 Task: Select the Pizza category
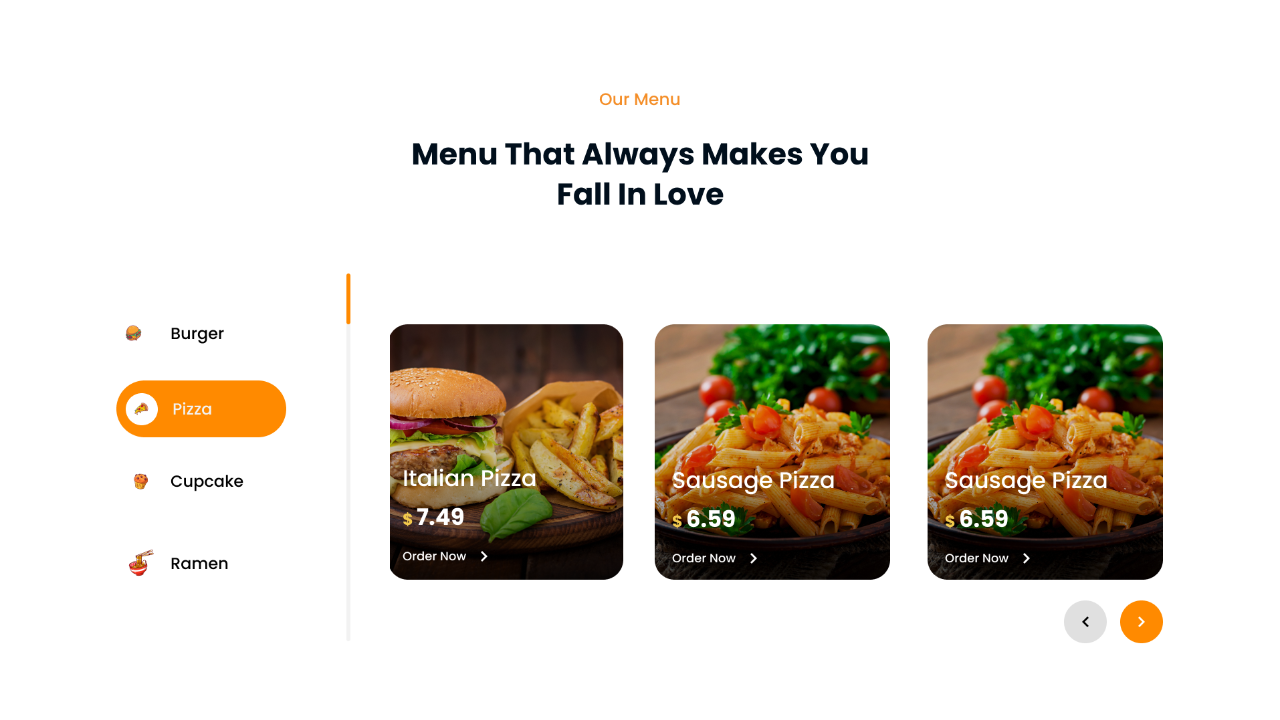click(201, 409)
